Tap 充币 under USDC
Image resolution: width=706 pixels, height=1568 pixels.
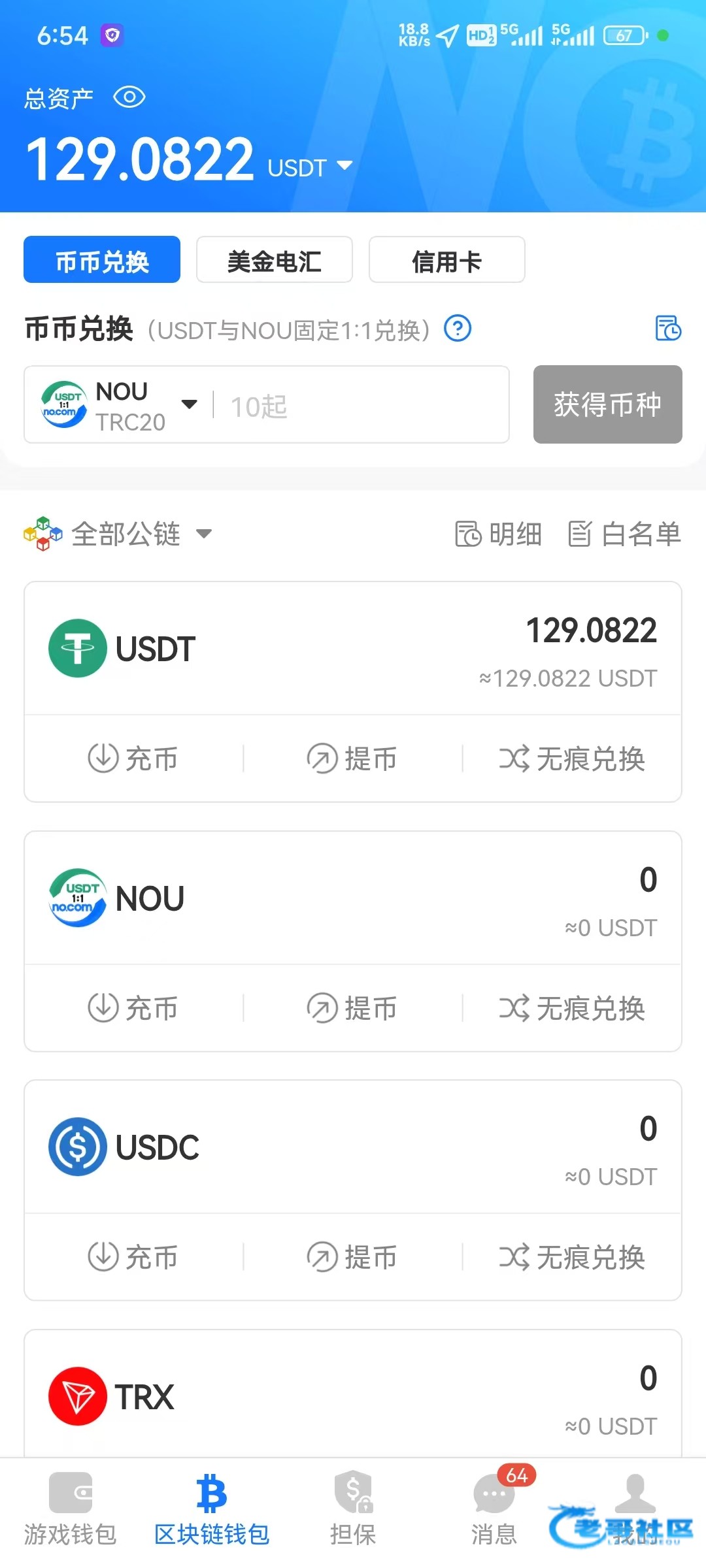[133, 1257]
